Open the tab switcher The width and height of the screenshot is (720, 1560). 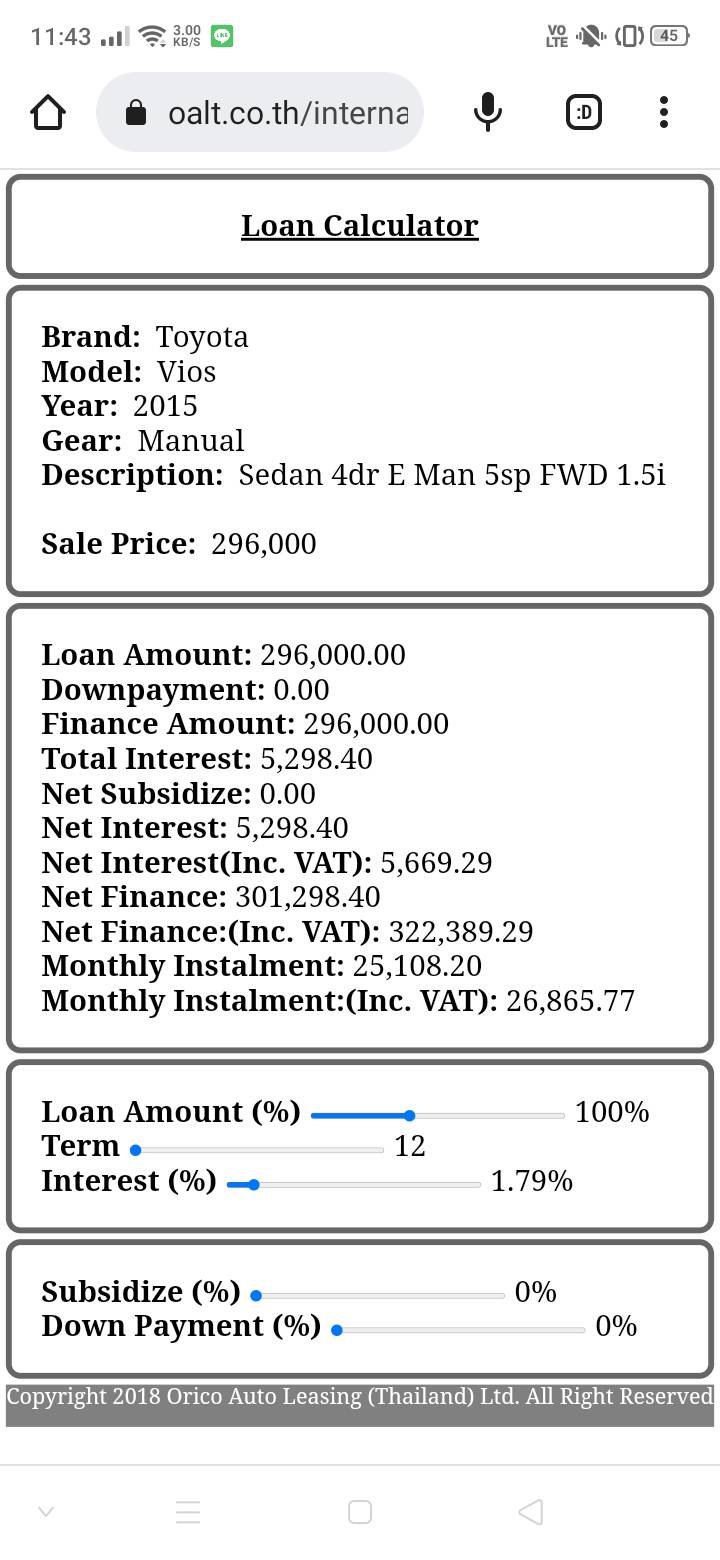pyautogui.click(x=583, y=113)
